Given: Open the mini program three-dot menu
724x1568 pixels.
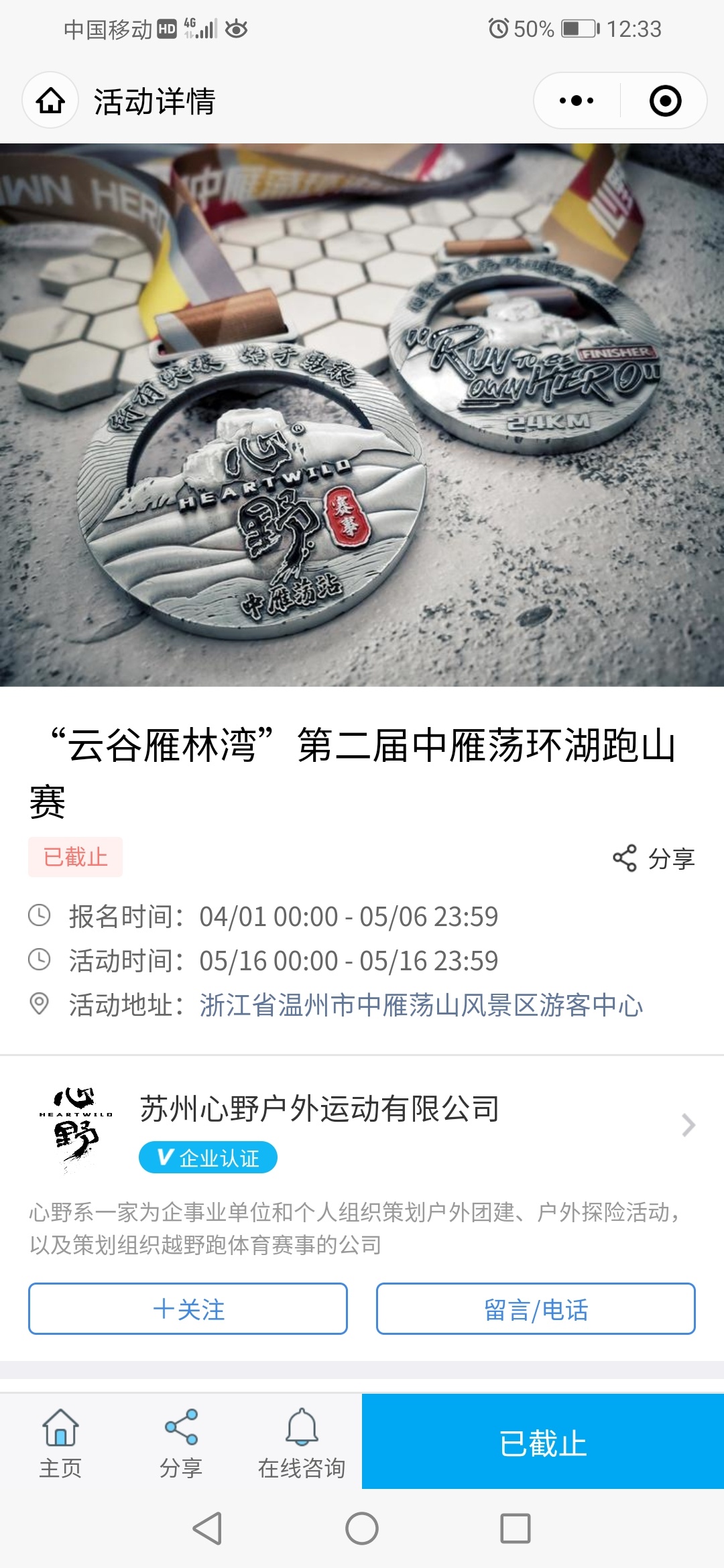Looking at the screenshot, I should click(577, 101).
